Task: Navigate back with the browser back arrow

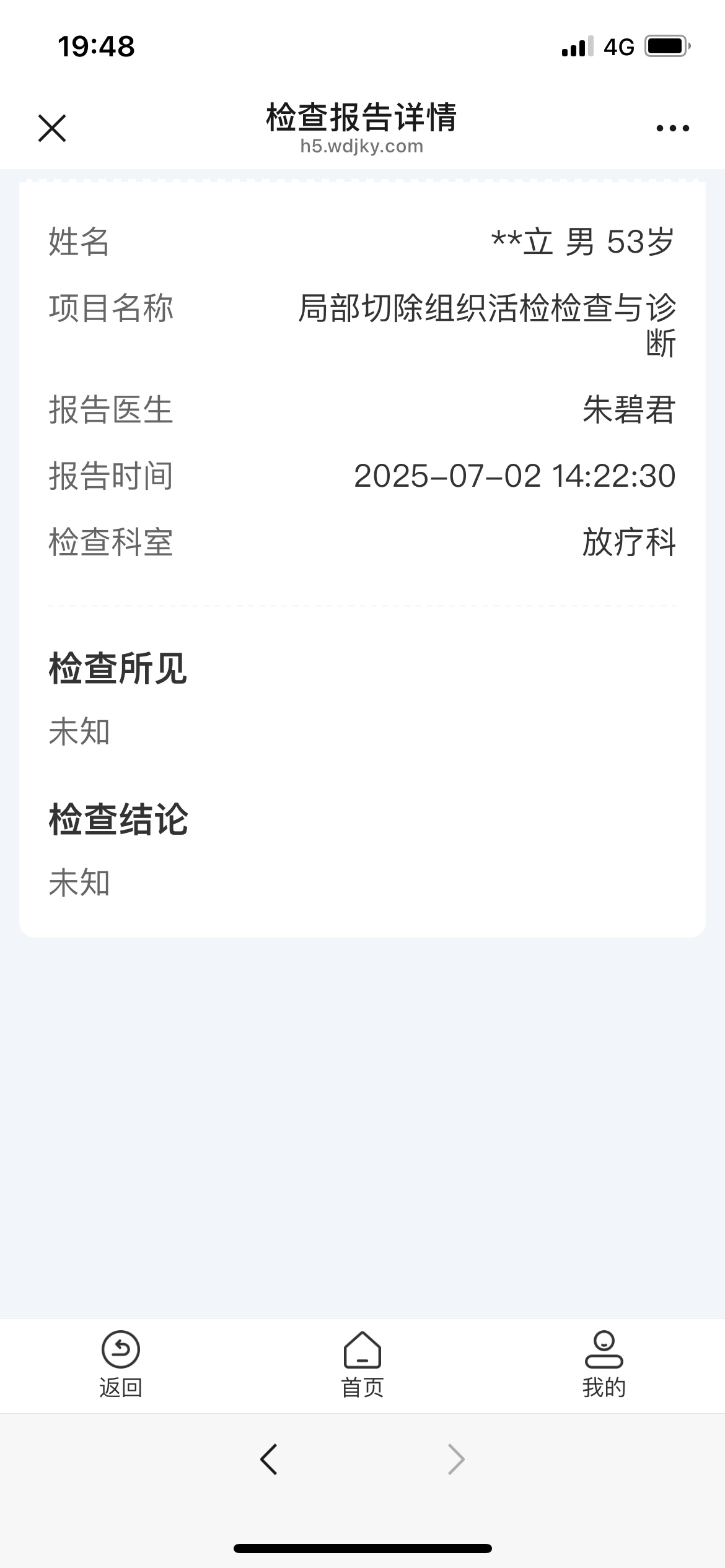Action: tap(269, 1460)
